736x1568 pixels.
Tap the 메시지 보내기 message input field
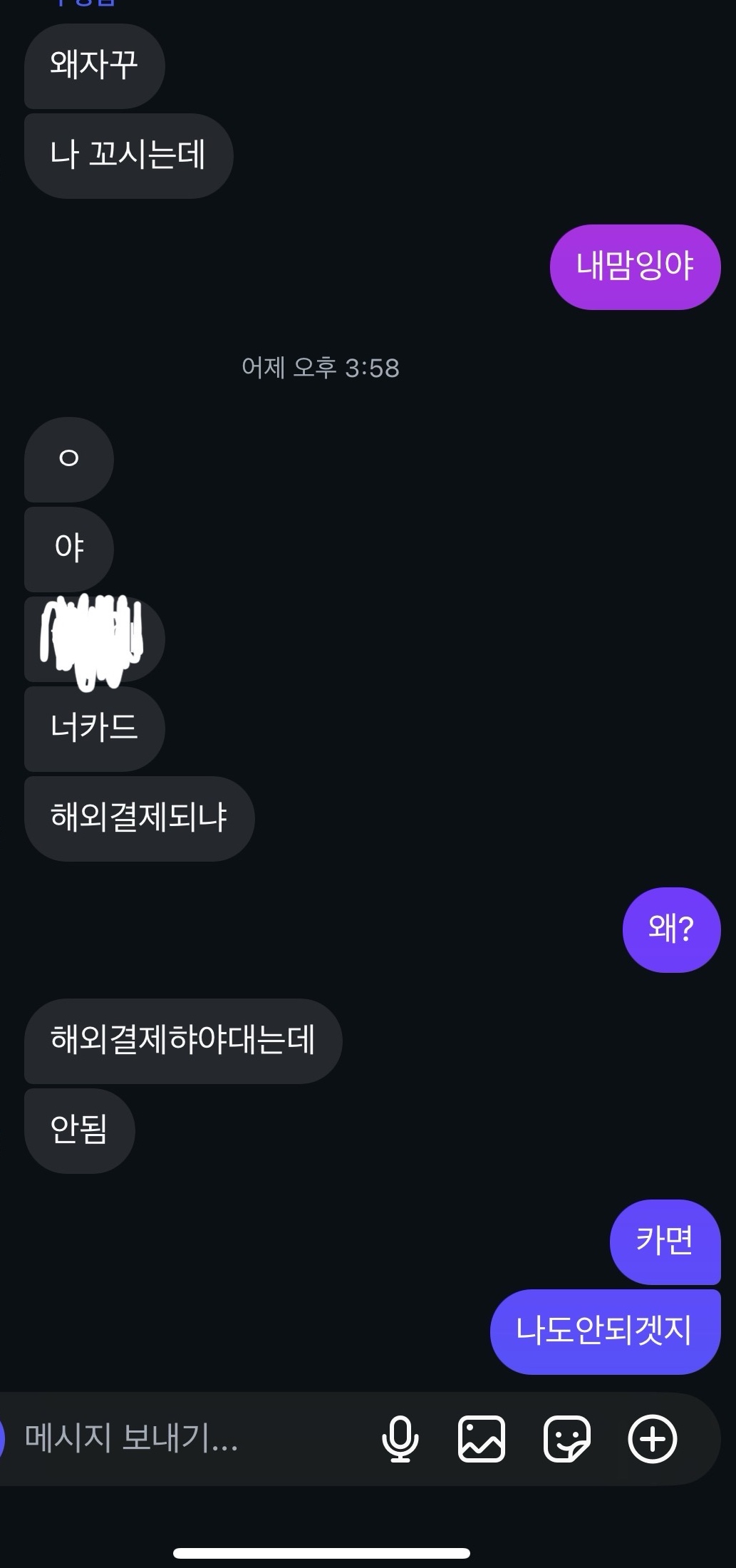click(178, 1438)
